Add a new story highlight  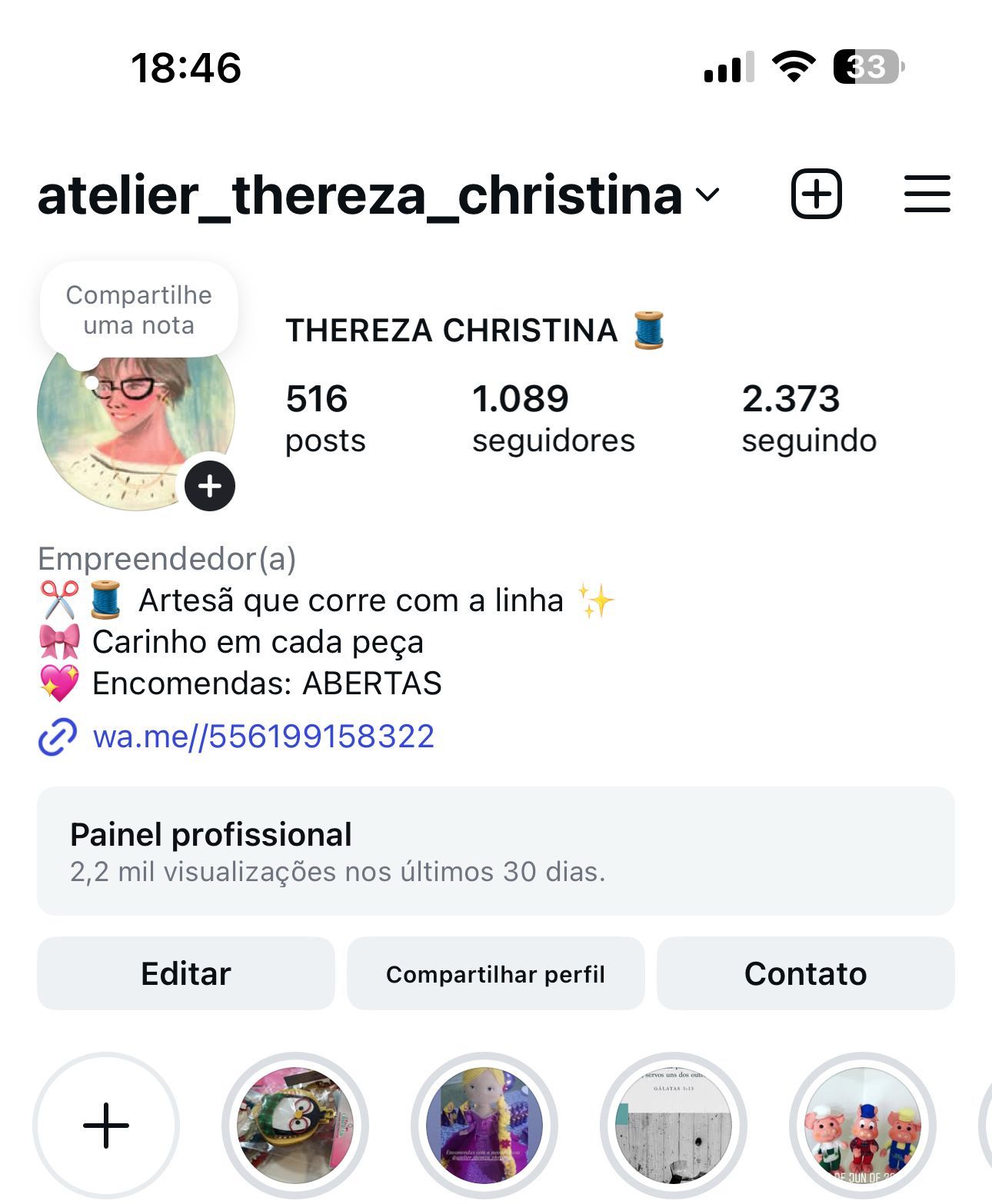106,1126
